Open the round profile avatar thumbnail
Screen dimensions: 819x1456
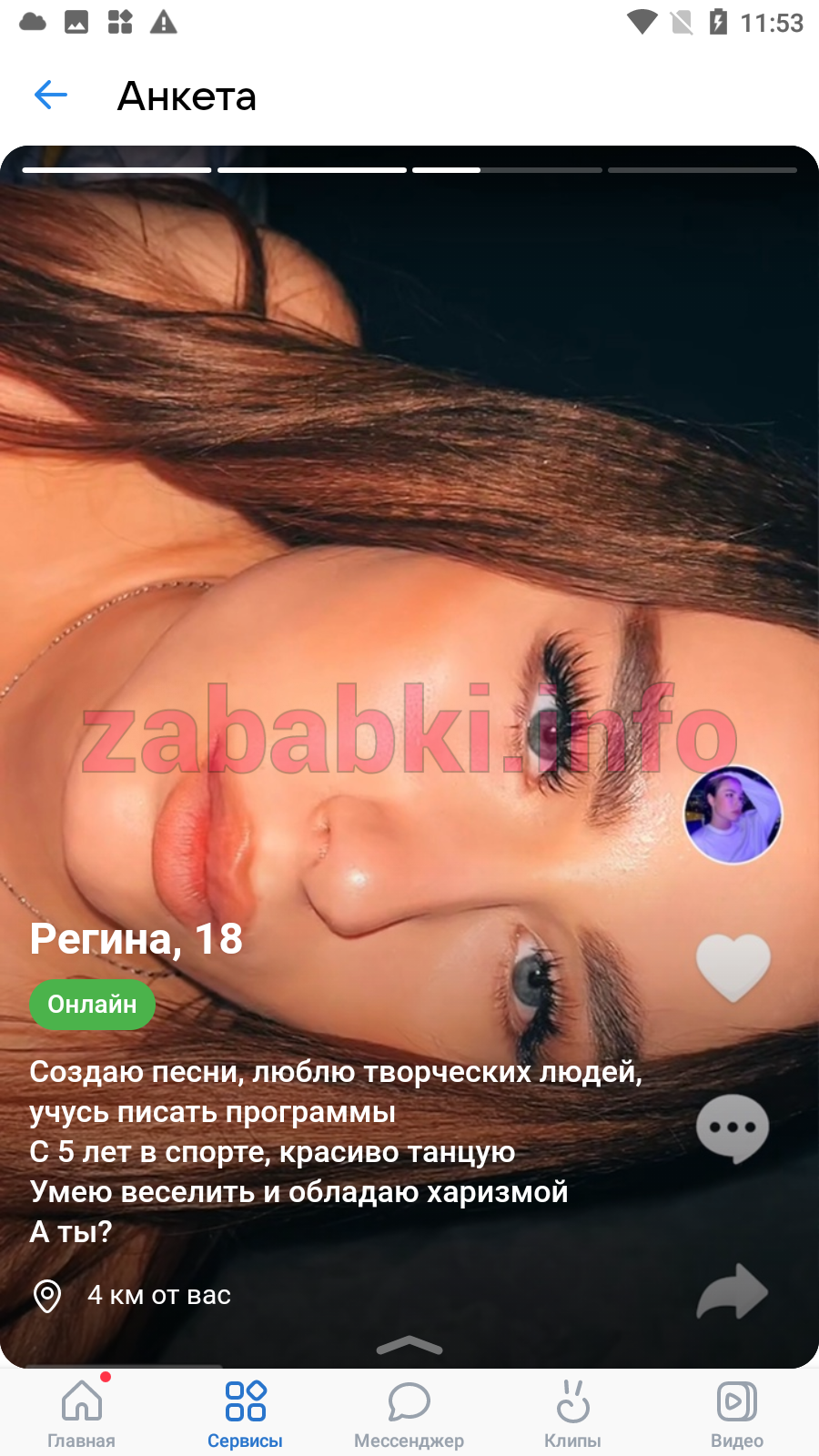click(733, 814)
